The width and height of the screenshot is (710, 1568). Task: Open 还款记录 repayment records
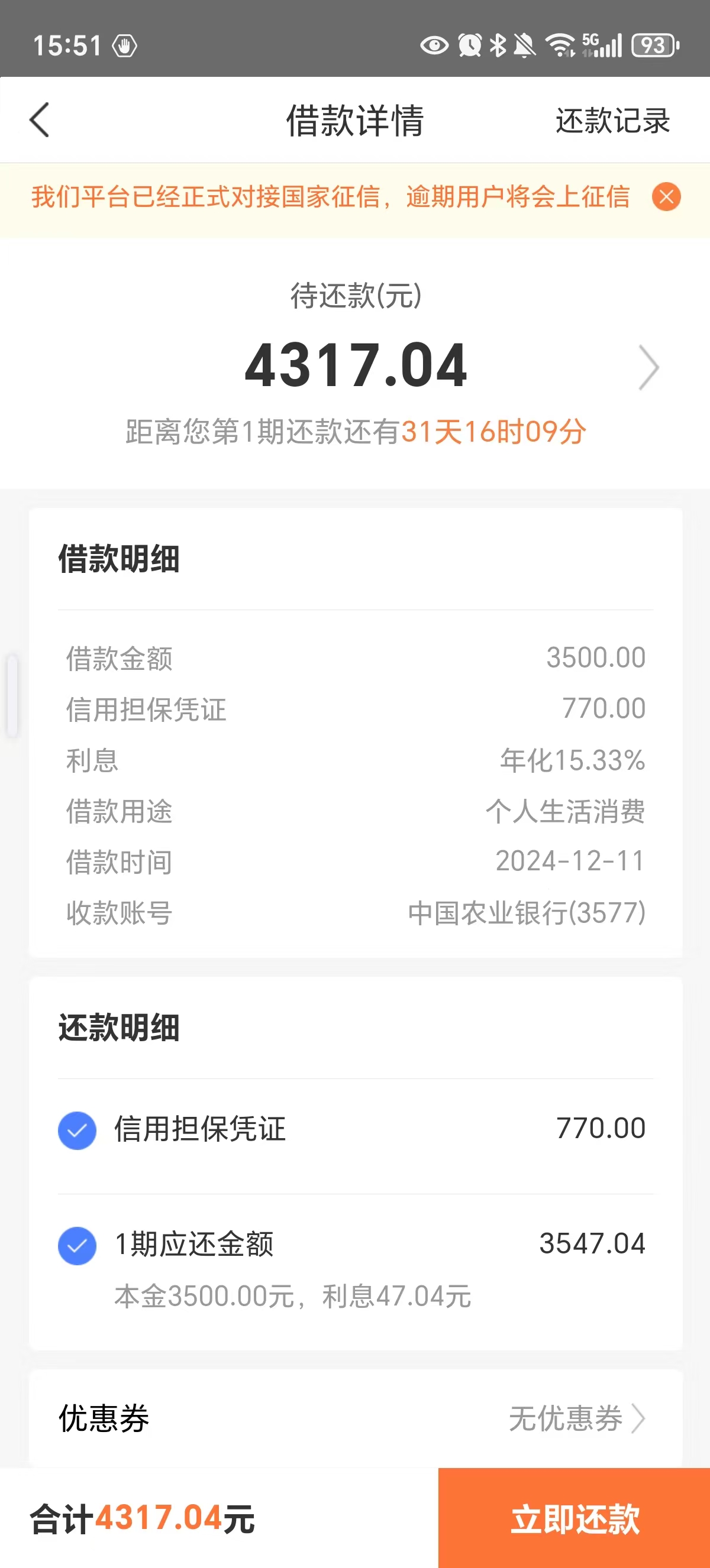click(612, 121)
